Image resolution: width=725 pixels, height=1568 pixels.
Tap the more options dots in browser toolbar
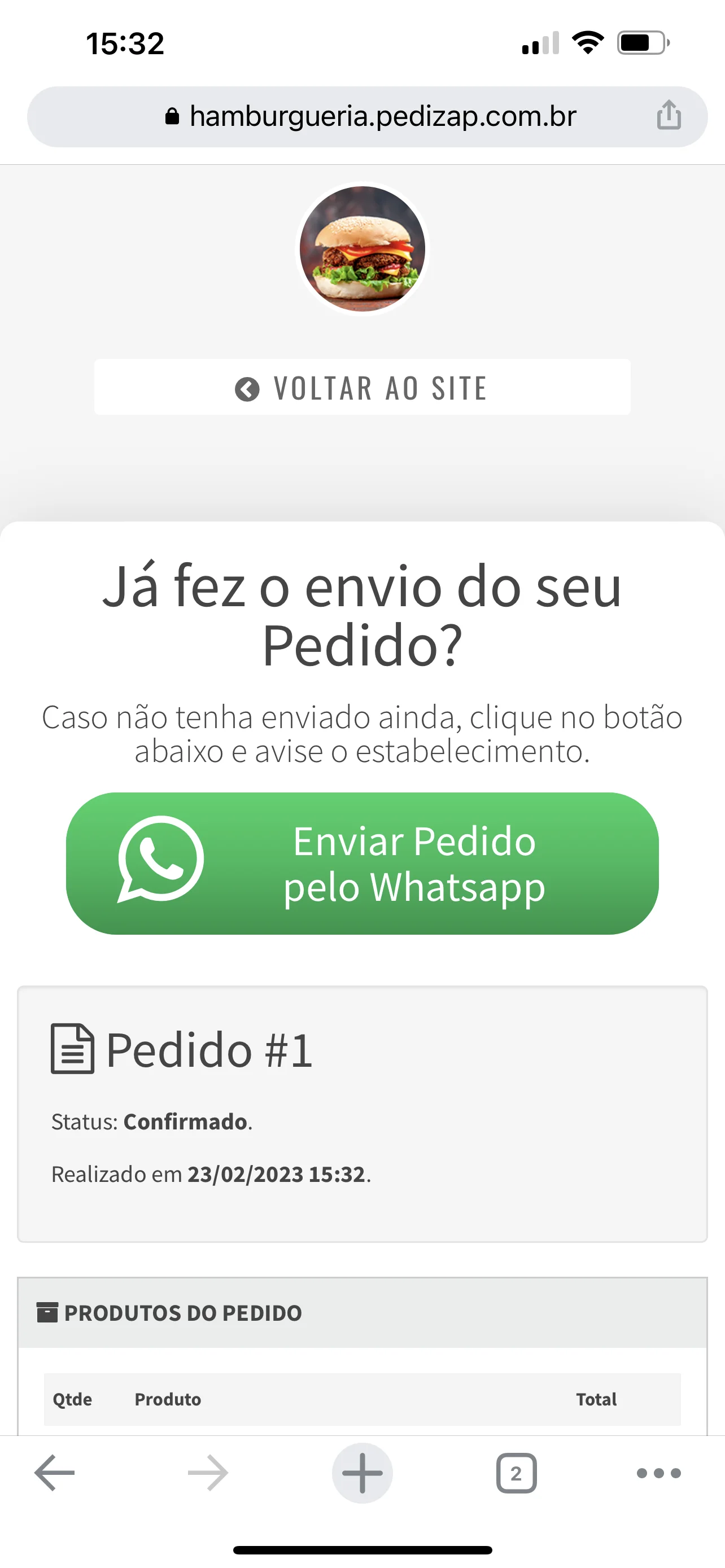coord(658,1474)
